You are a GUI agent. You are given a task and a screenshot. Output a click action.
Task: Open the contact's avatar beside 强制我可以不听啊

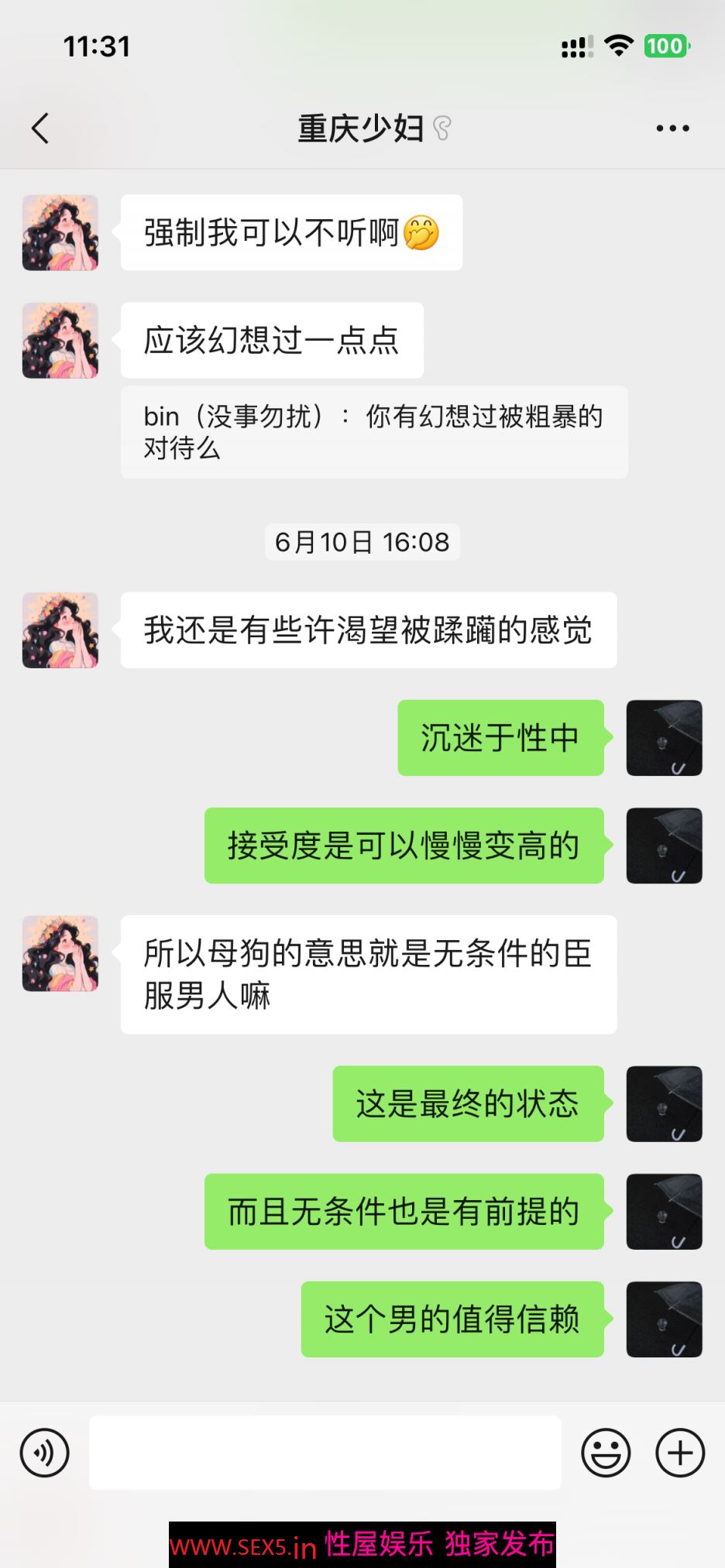coord(60,232)
